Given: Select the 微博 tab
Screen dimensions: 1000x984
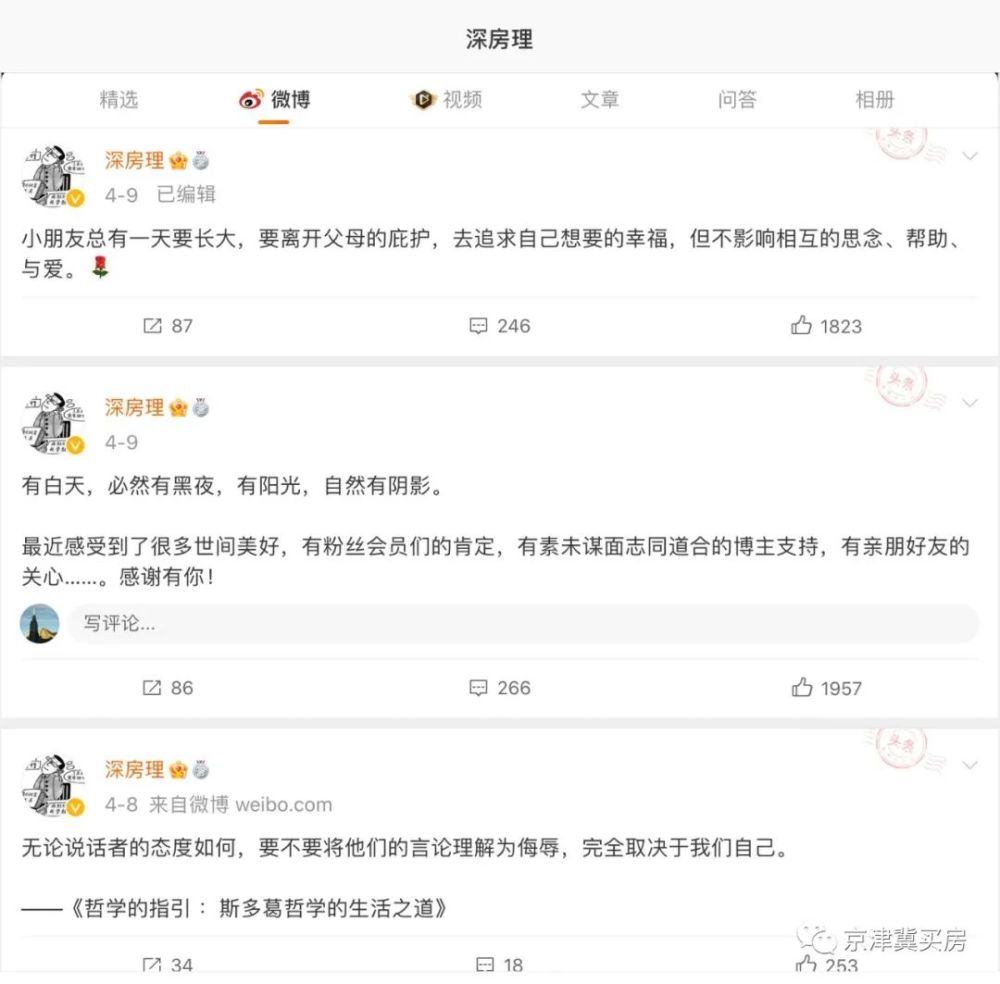Looking at the screenshot, I should coord(275,99).
